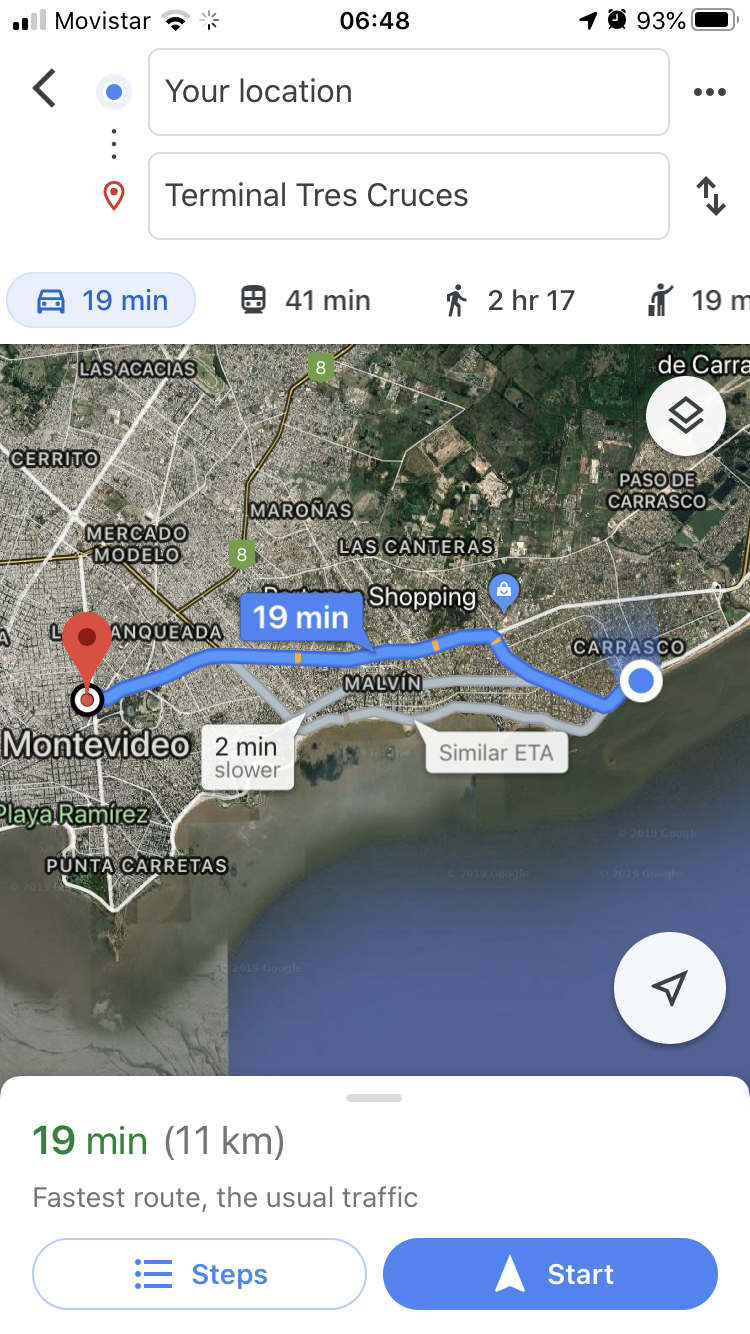Open the map layers button
The width and height of the screenshot is (750, 1334).
pyautogui.click(x=685, y=415)
